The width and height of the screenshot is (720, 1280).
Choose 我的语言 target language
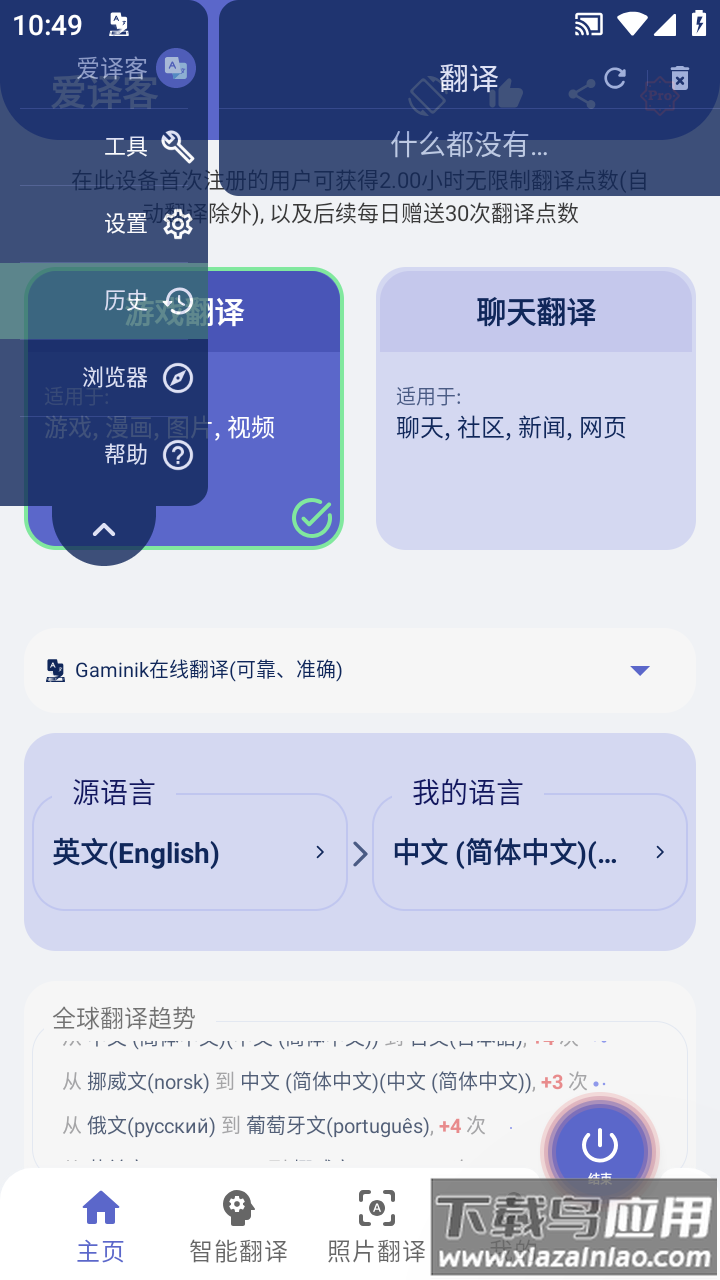tap(530, 852)
